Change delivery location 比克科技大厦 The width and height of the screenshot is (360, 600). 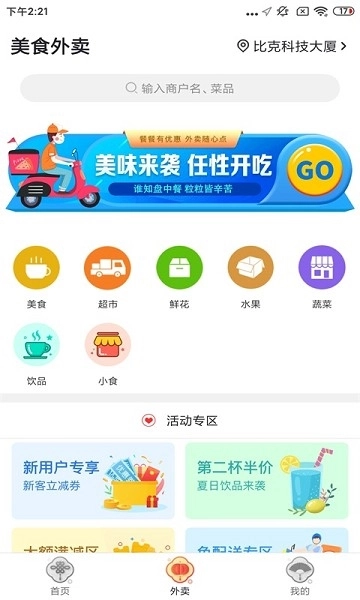point(292,46)
